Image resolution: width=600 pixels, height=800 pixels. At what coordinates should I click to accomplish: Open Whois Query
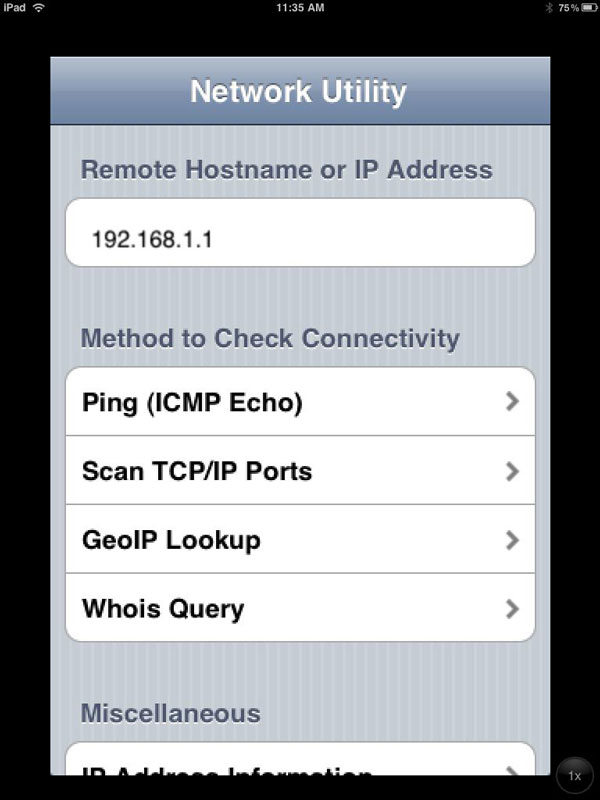coord(300,607)
